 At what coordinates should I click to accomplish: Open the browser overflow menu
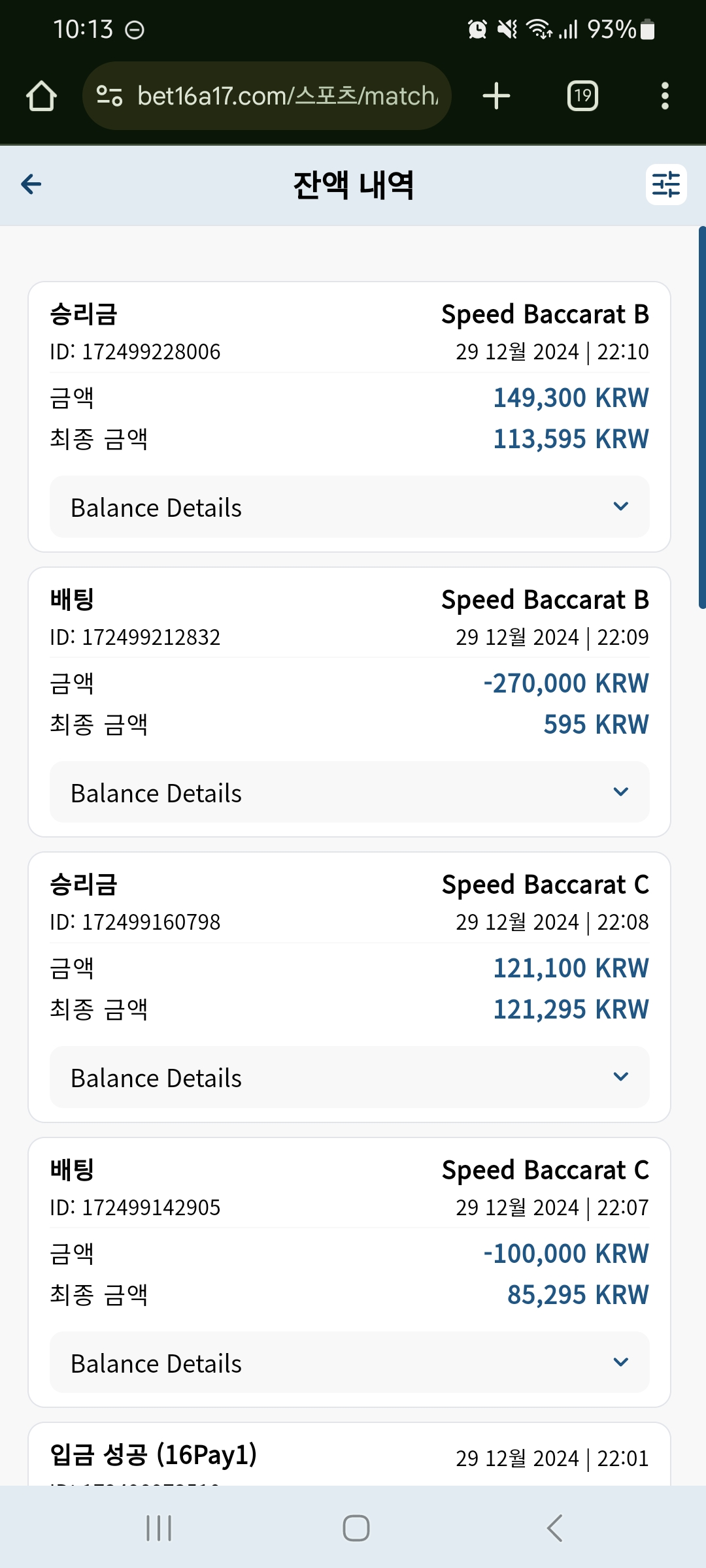(x=665, y=96)
